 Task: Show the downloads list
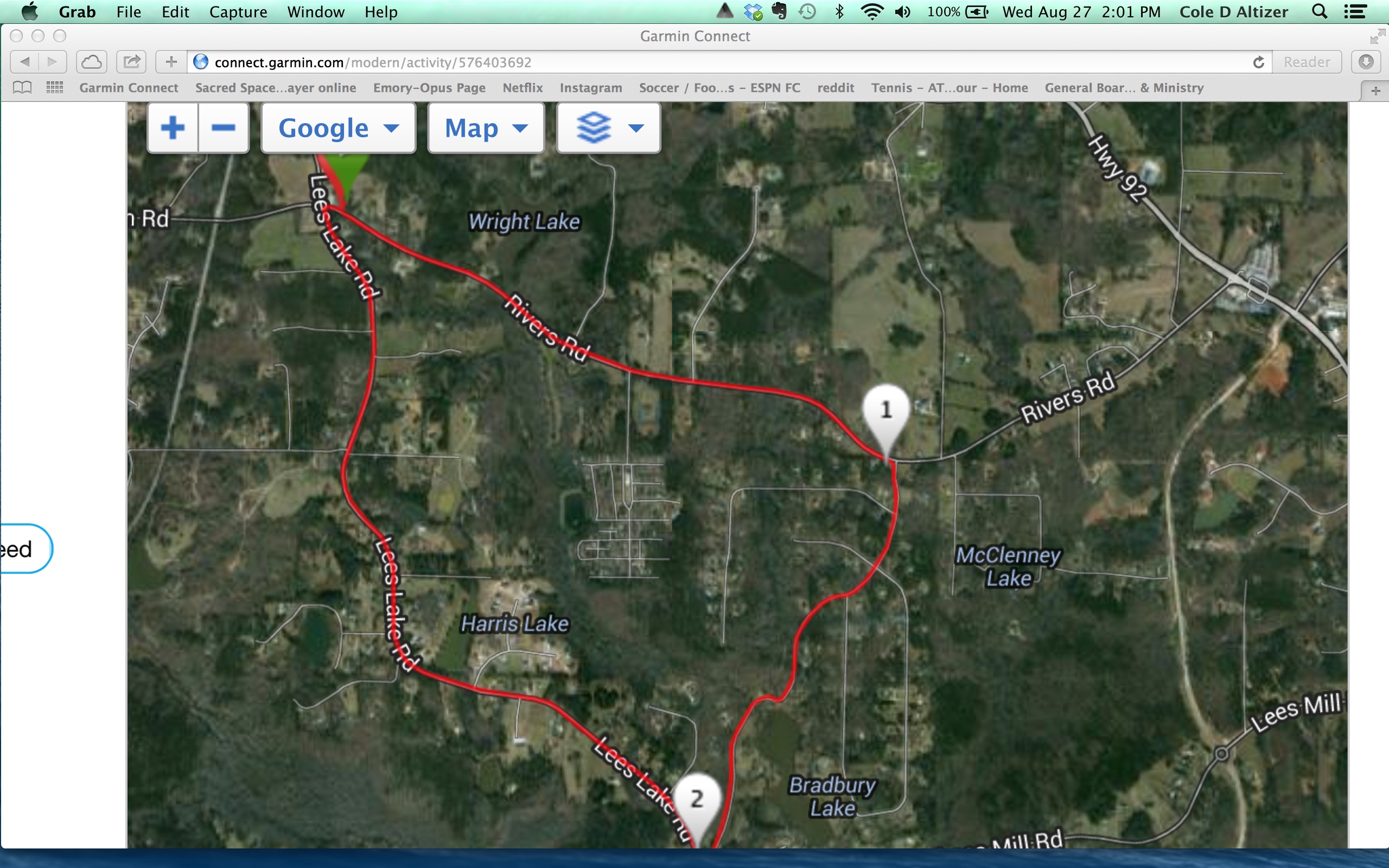click(1366, 62)
